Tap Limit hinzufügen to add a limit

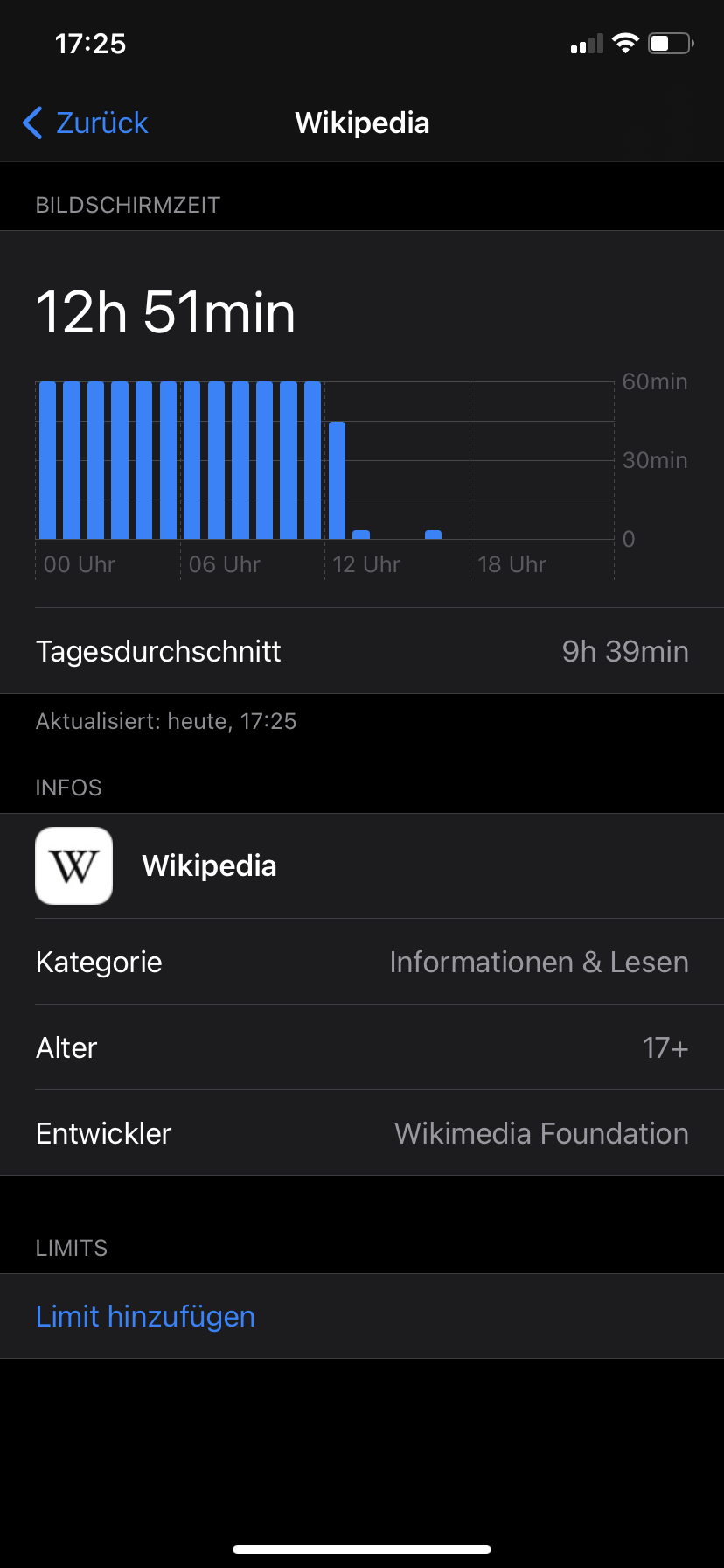[x=145, y=1316]
